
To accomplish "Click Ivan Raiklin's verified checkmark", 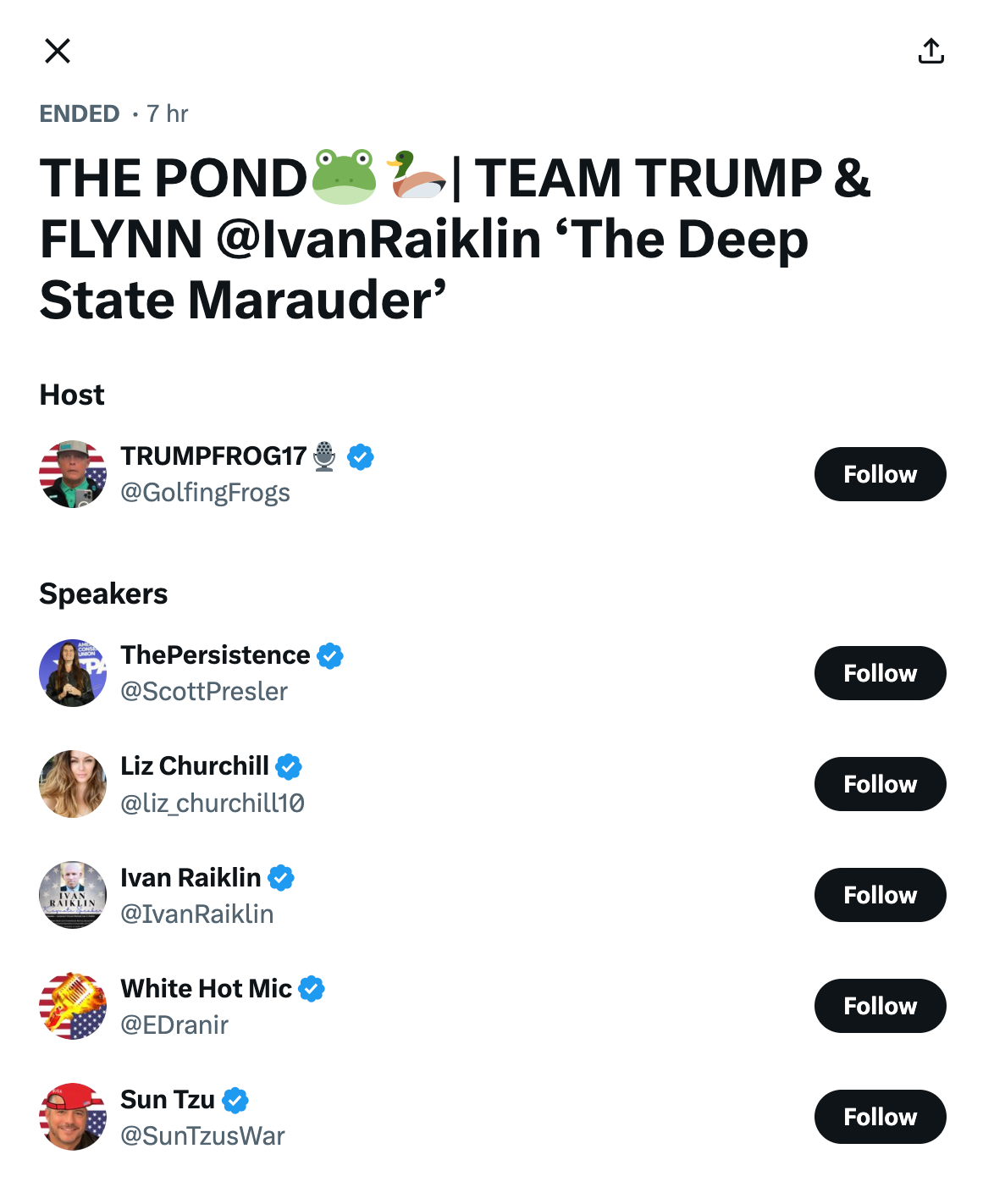I will (x=279, y=878).
